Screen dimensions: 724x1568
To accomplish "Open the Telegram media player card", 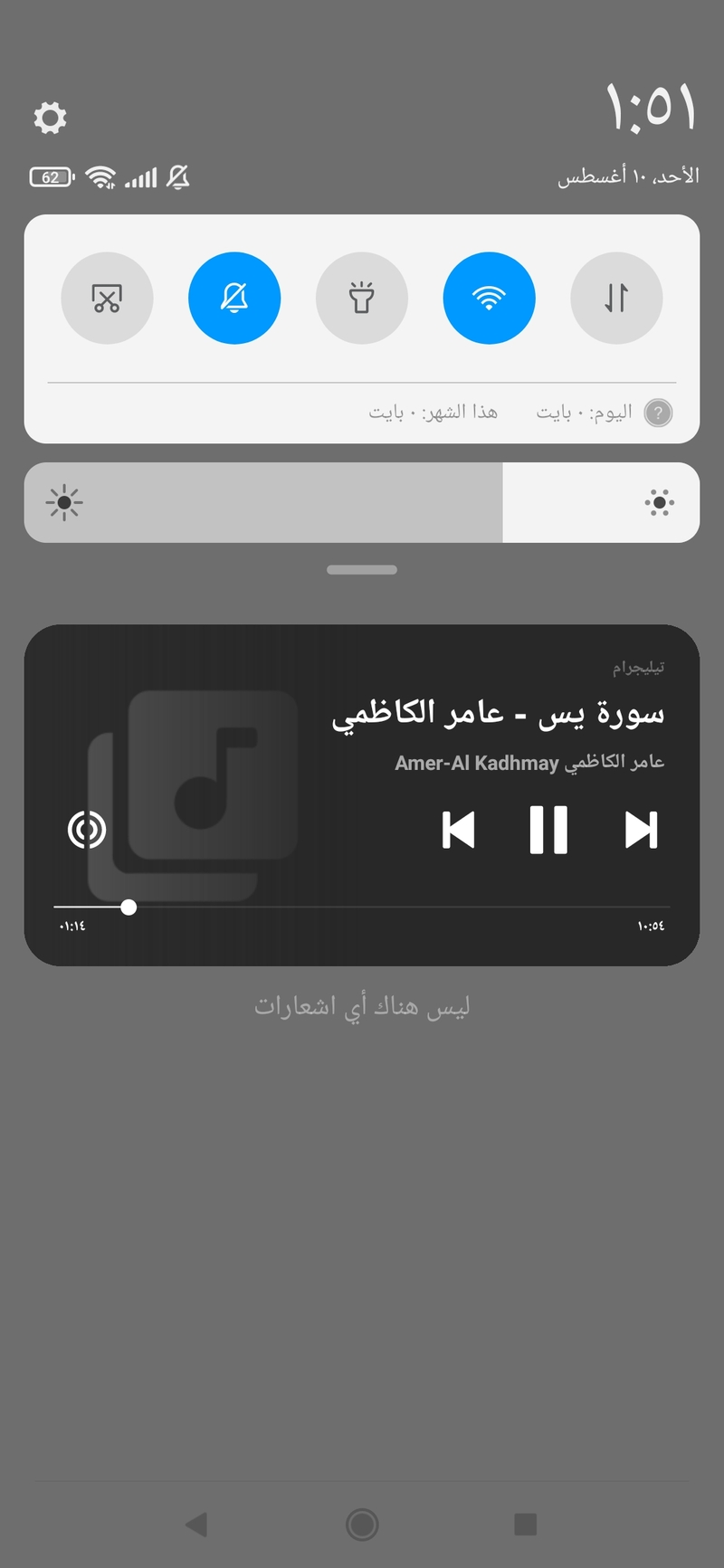I will coord(498,715).
